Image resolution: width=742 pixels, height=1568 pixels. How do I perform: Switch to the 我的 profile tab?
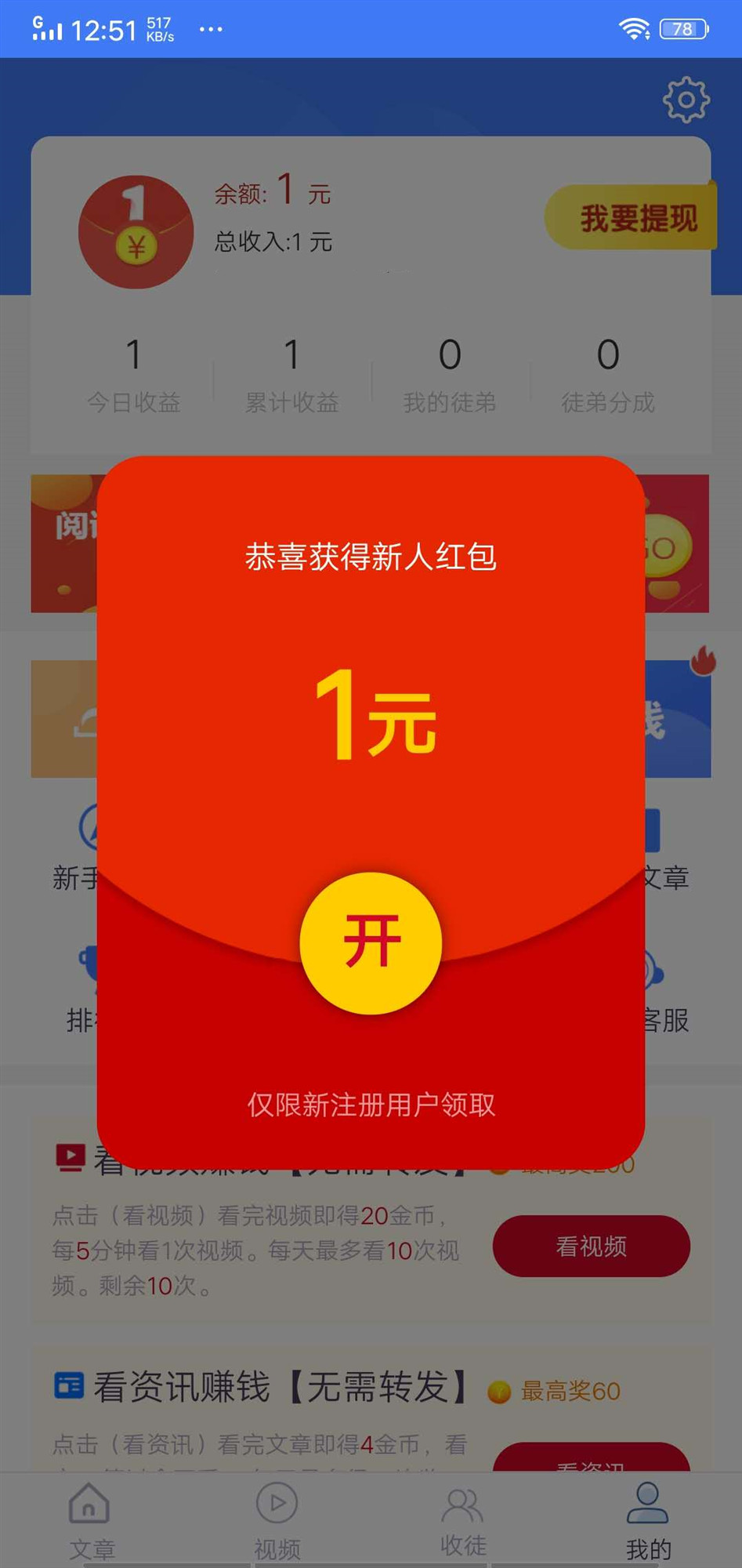click(647, 1519)
